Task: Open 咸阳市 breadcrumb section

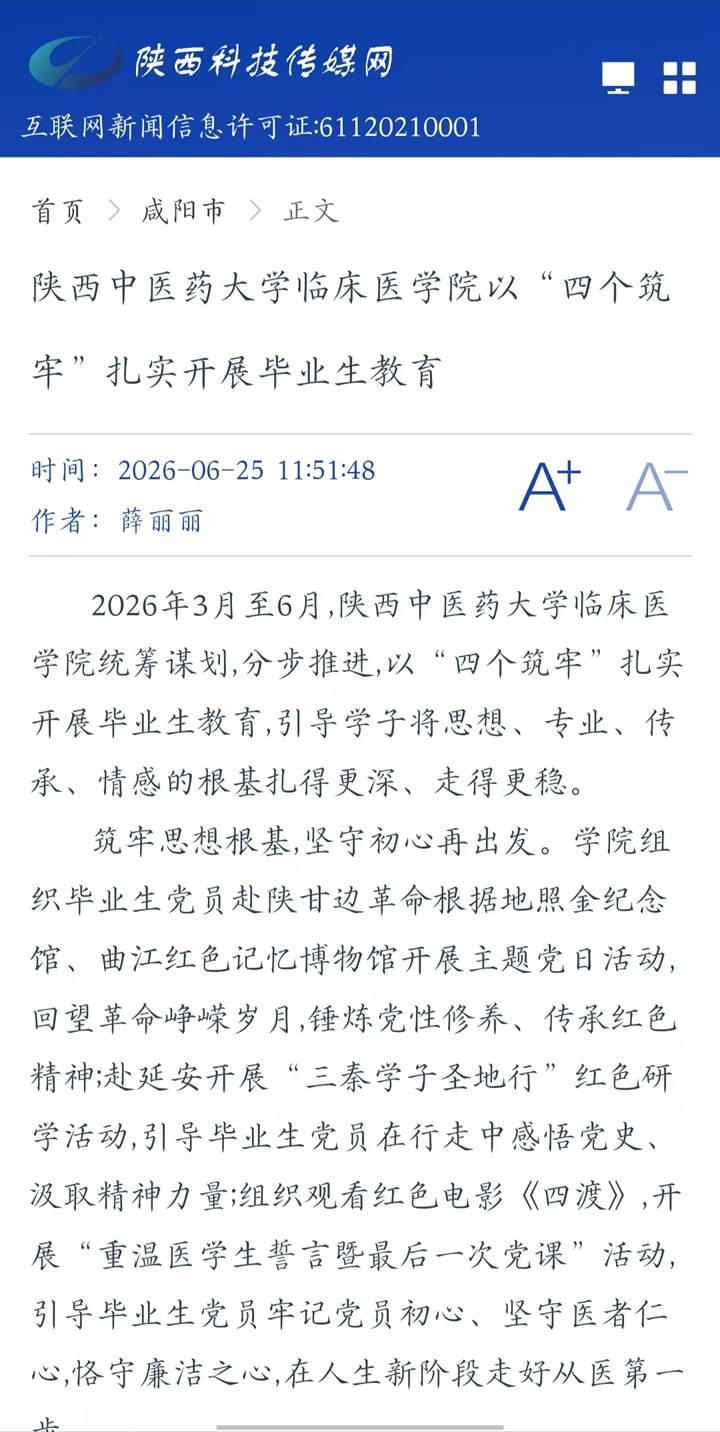Action: point(183,211)
